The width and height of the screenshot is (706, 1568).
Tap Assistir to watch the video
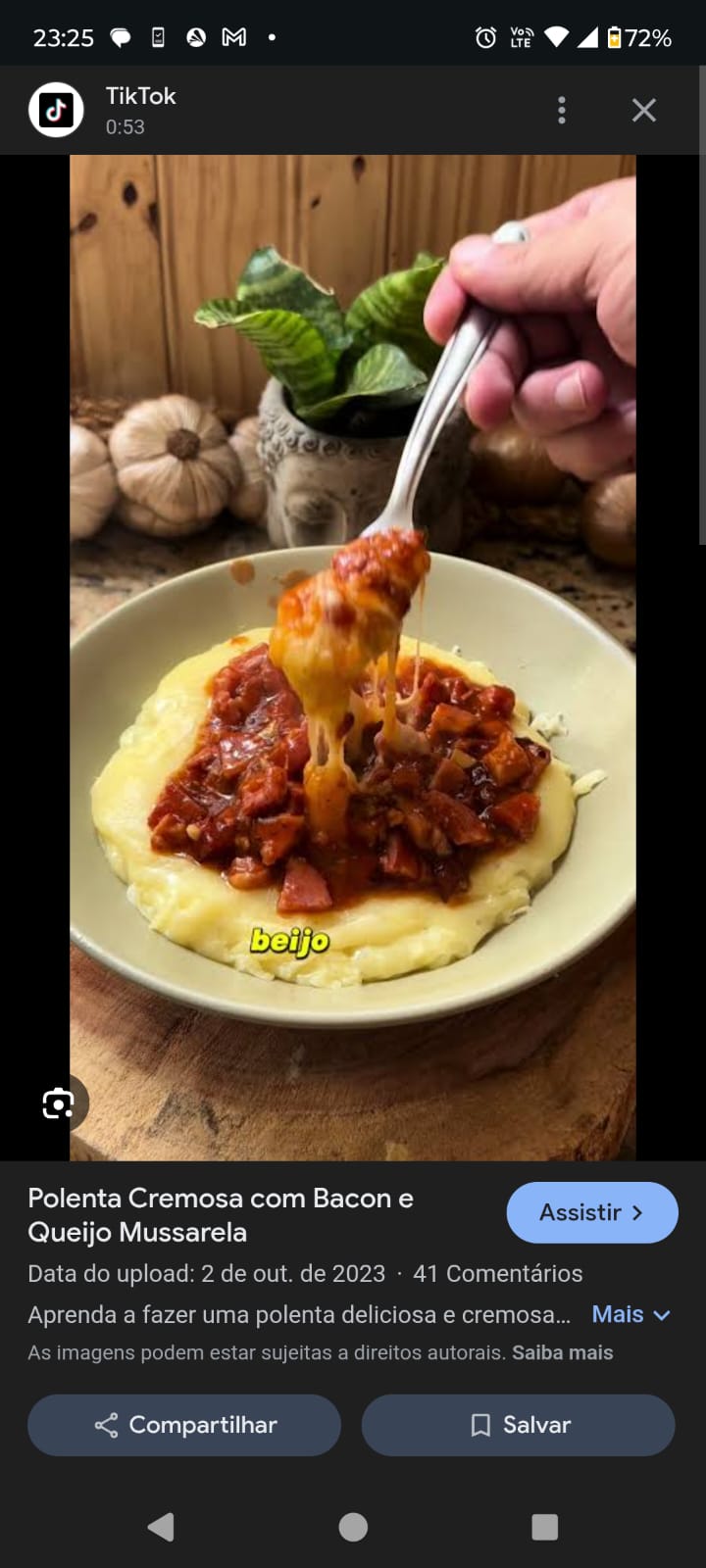[591, 1212]
